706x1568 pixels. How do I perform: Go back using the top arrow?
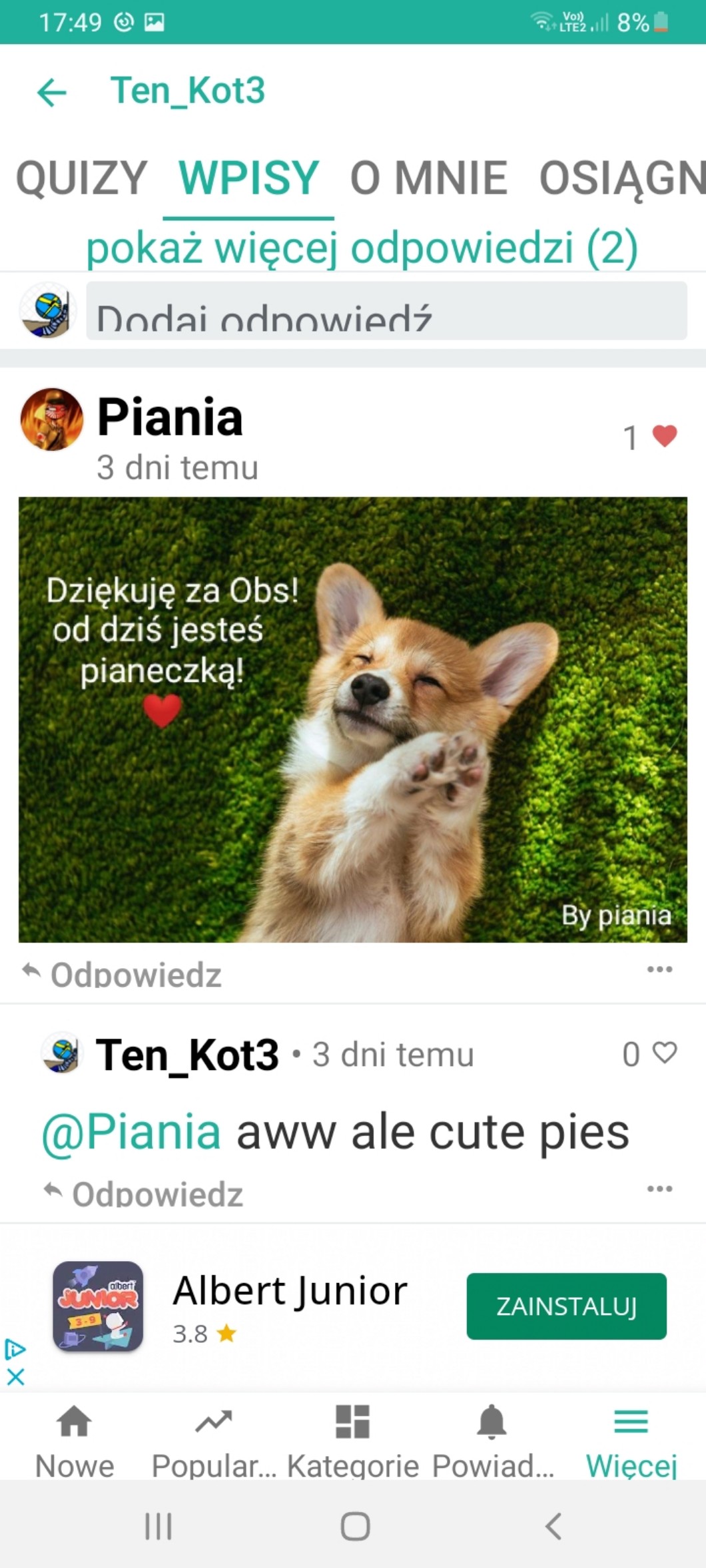tap(52, 92)
